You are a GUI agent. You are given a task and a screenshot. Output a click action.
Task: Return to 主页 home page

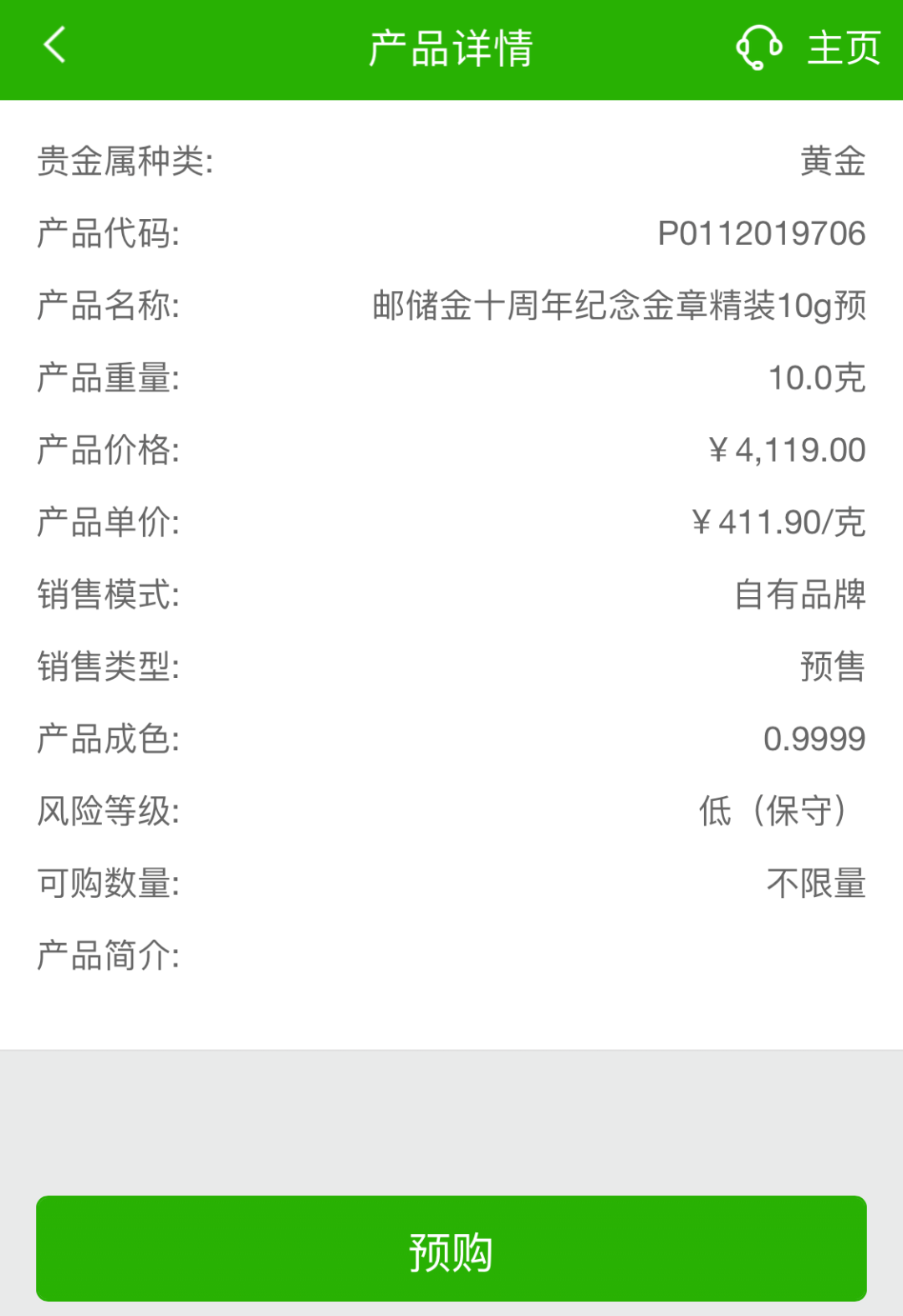(843, 48)
